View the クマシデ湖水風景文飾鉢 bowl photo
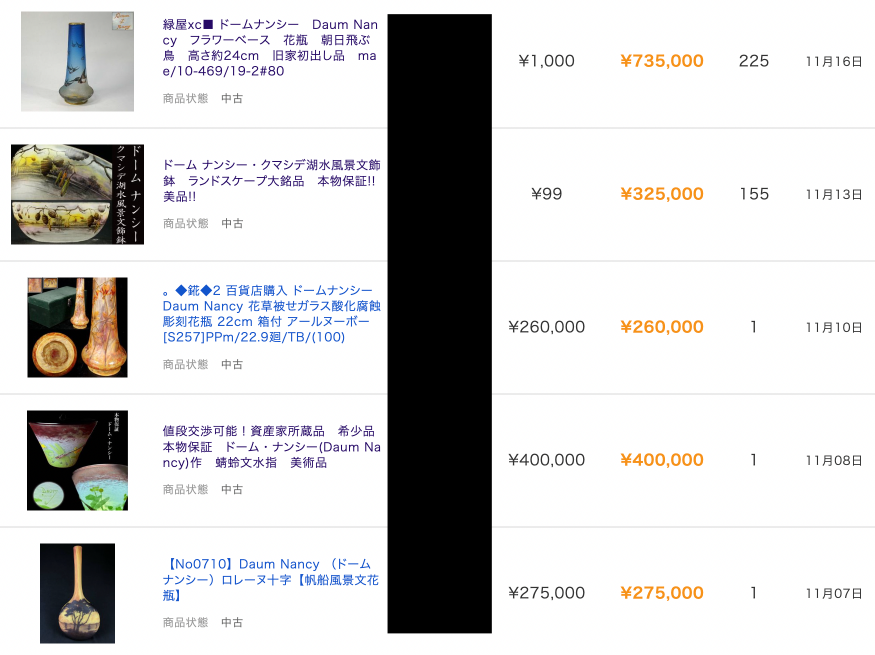 77,194
